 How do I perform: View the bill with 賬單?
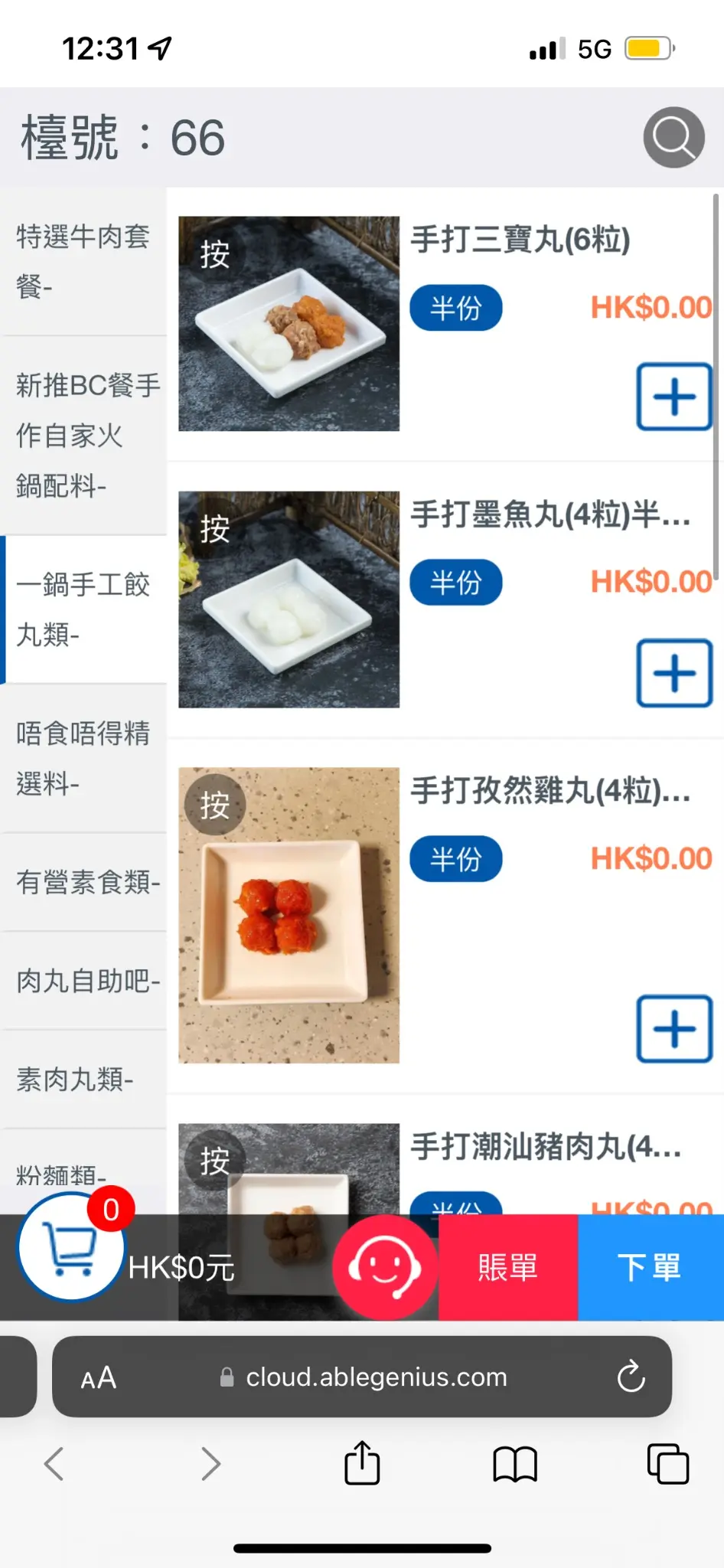point(507,1267)
